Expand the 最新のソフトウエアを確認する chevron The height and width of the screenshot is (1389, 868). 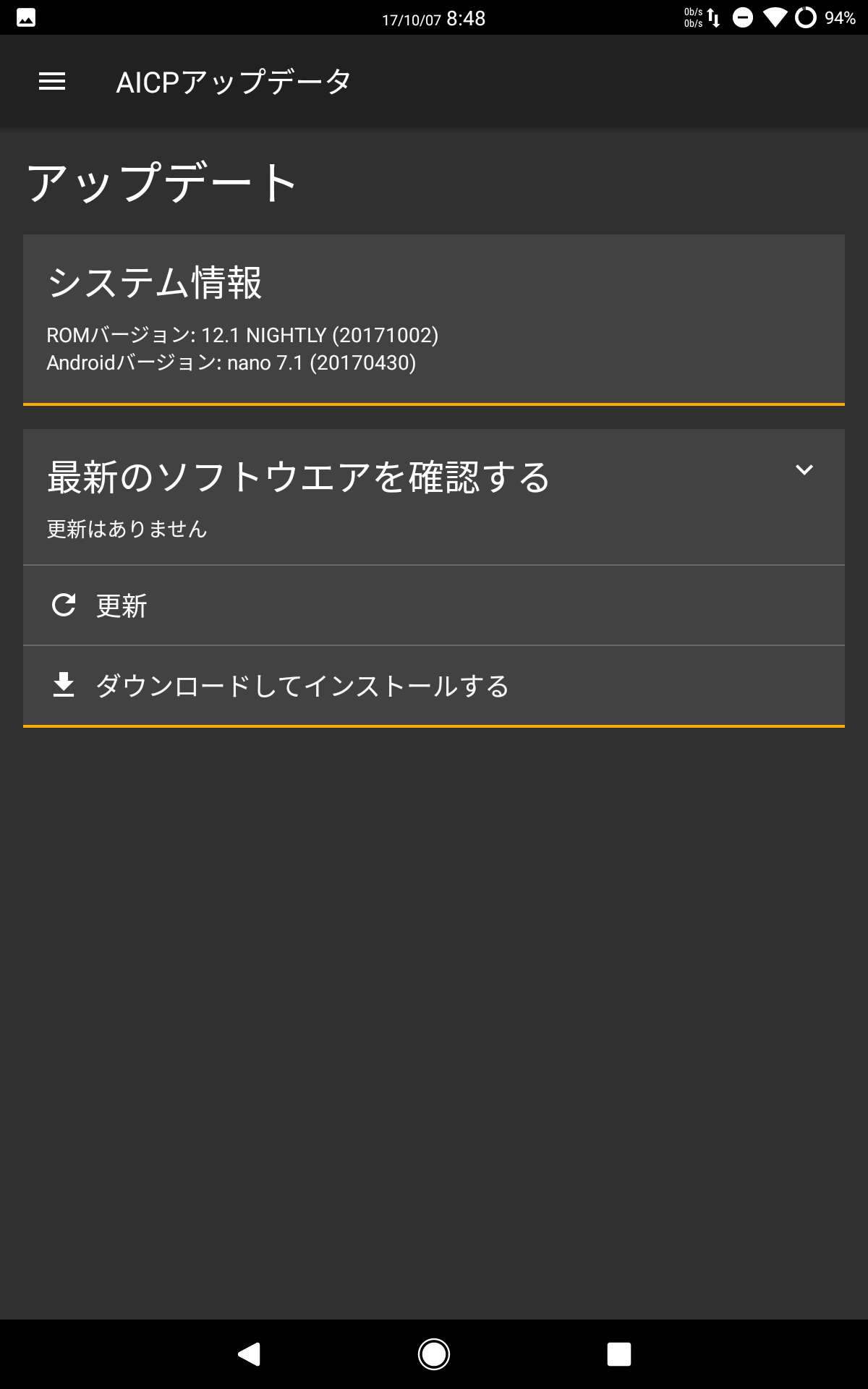tap(804, 470)
